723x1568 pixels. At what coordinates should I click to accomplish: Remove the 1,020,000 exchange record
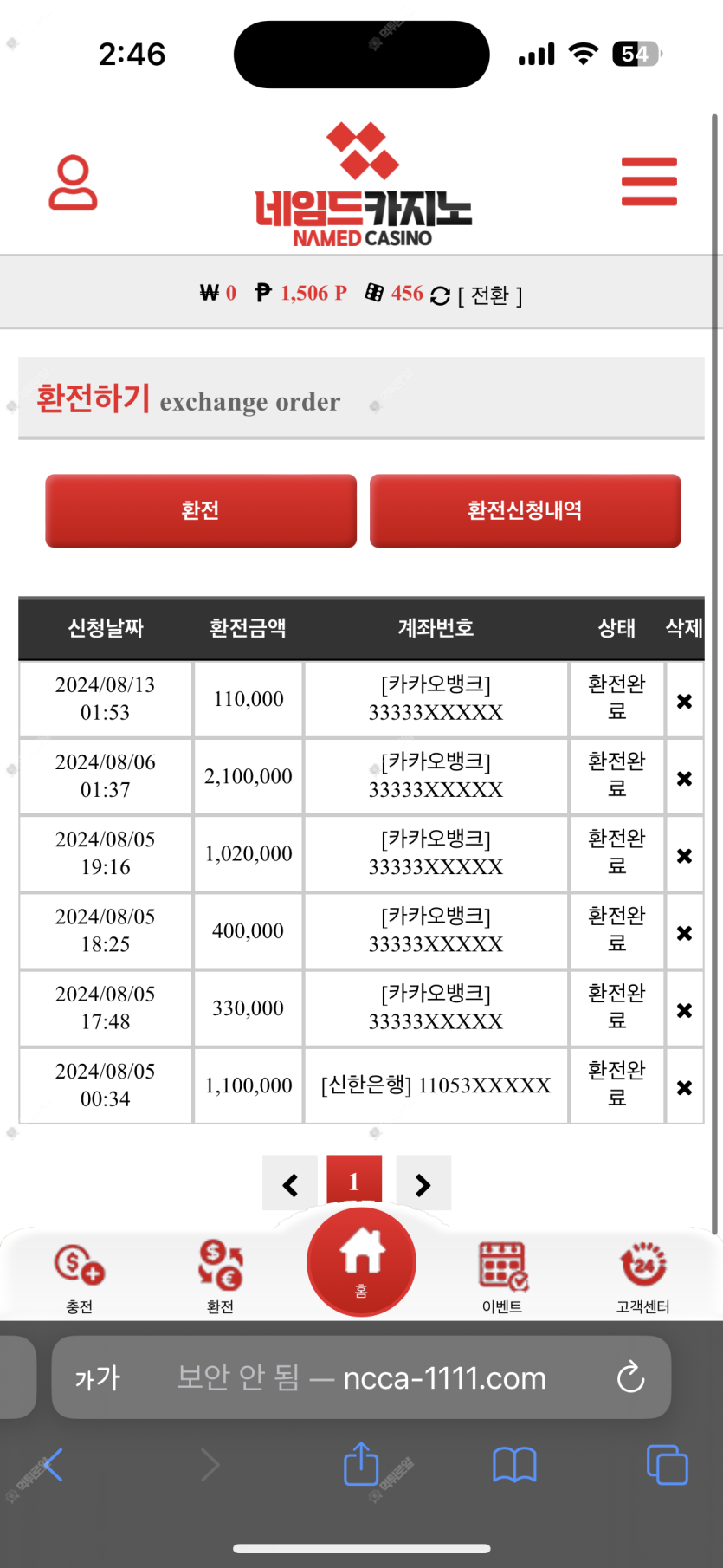[x=684, y=855]
